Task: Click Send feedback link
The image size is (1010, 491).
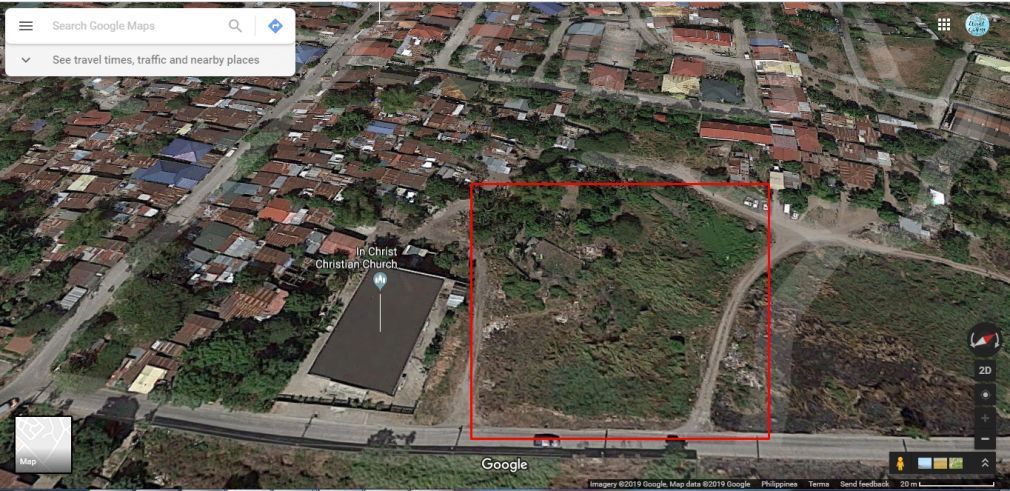Action: pyautogui.click(x=865, y=484)
